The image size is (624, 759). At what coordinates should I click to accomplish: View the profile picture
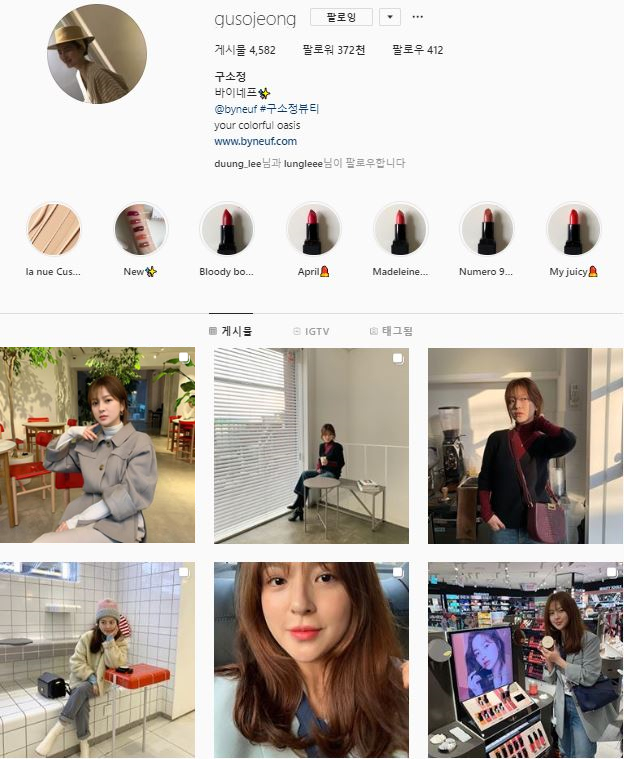[x=98, y=54]
